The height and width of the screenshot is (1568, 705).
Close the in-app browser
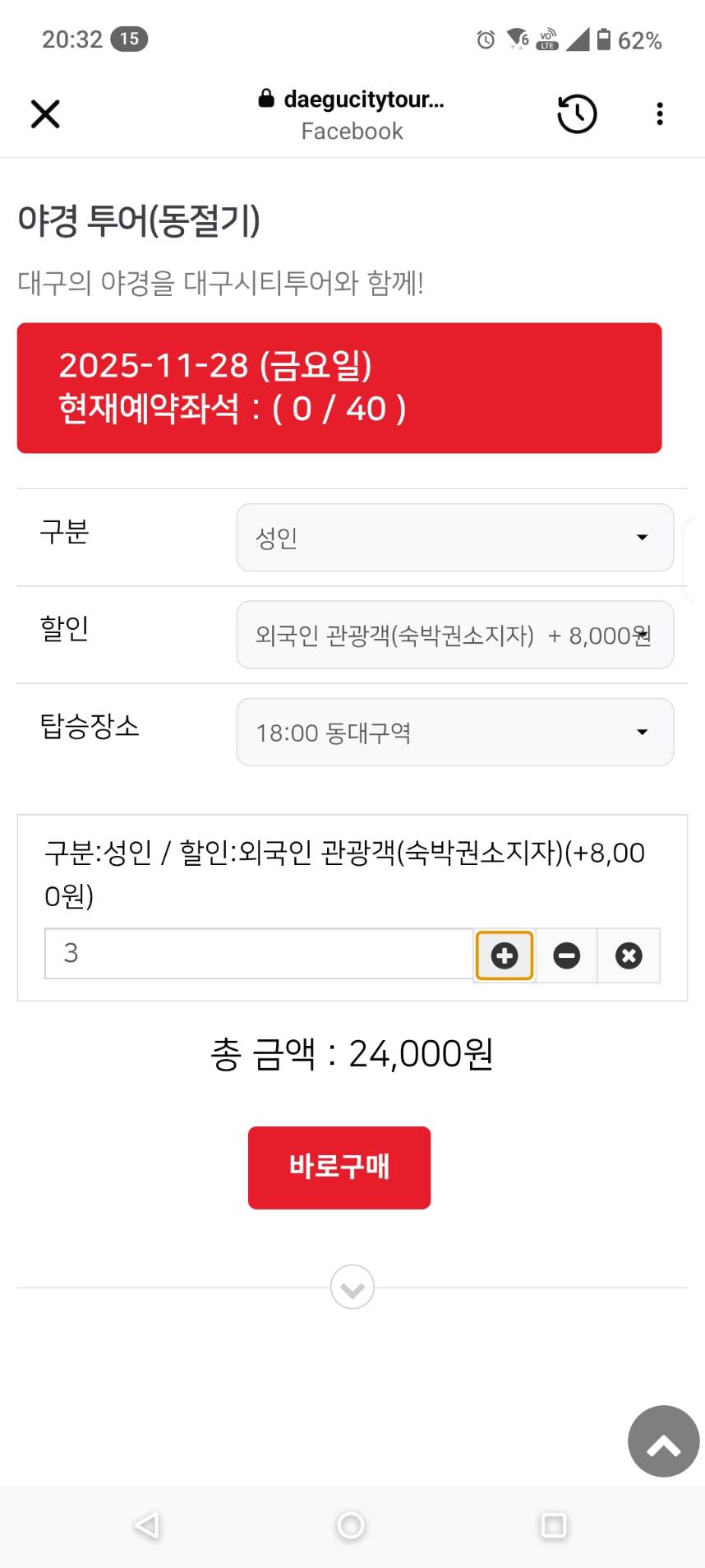tap(45, 114)
